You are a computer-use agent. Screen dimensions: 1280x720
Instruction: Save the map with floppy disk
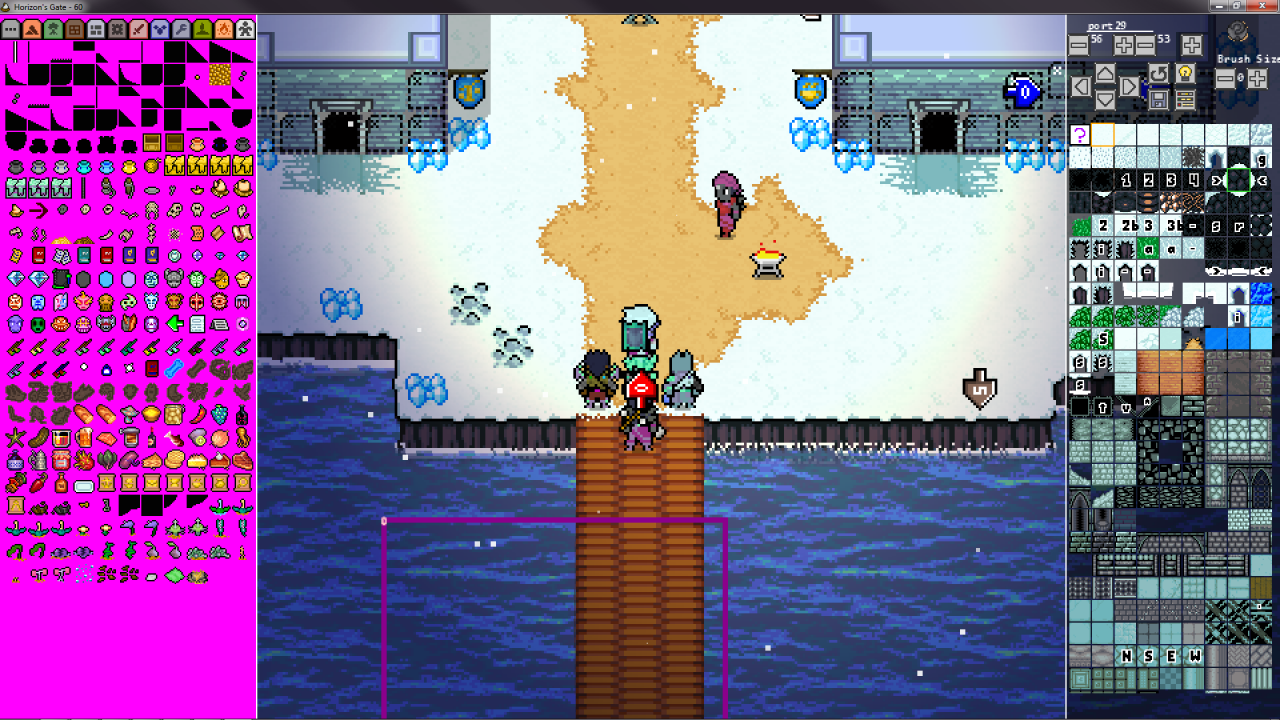pos(1159,99)
